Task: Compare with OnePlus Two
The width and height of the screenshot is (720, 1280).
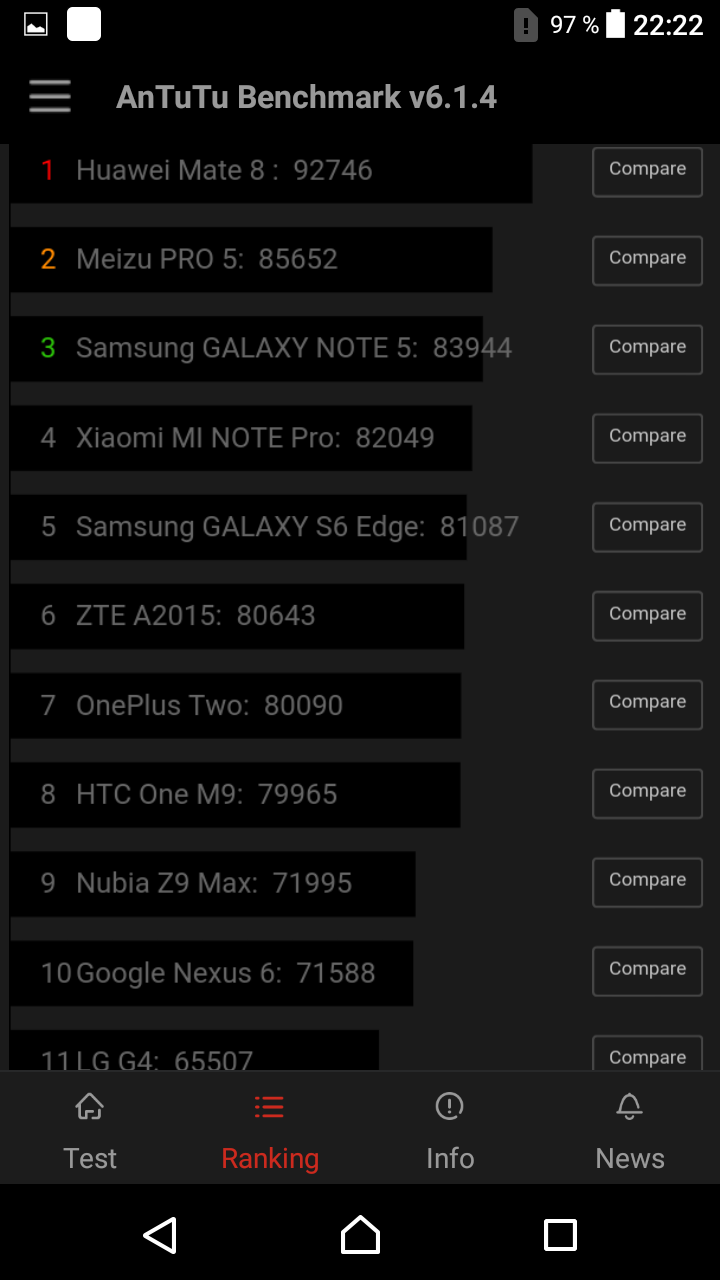Action: click(x=647, y=704)
